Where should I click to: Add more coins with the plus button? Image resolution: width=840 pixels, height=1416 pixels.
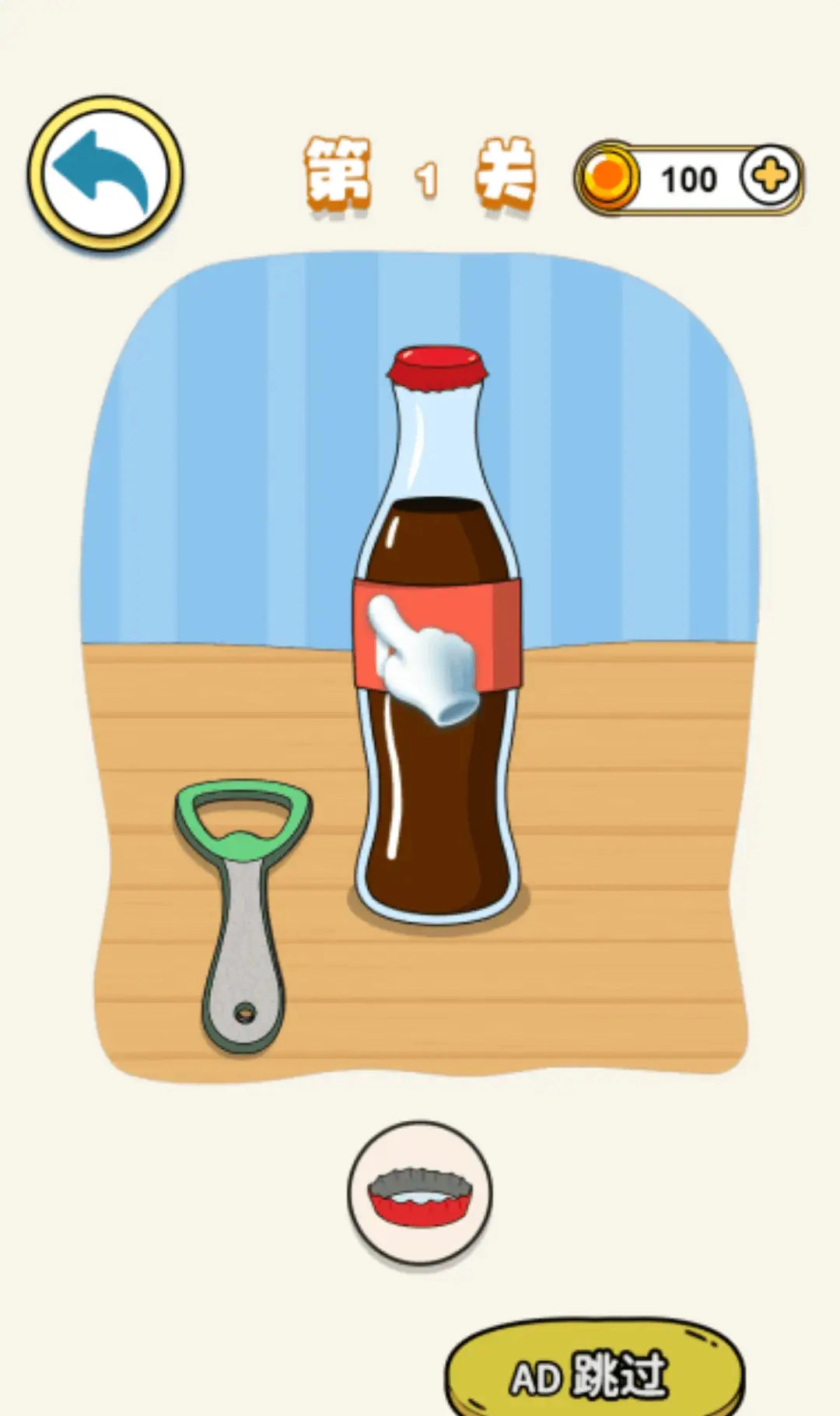[x=769, y=177]
